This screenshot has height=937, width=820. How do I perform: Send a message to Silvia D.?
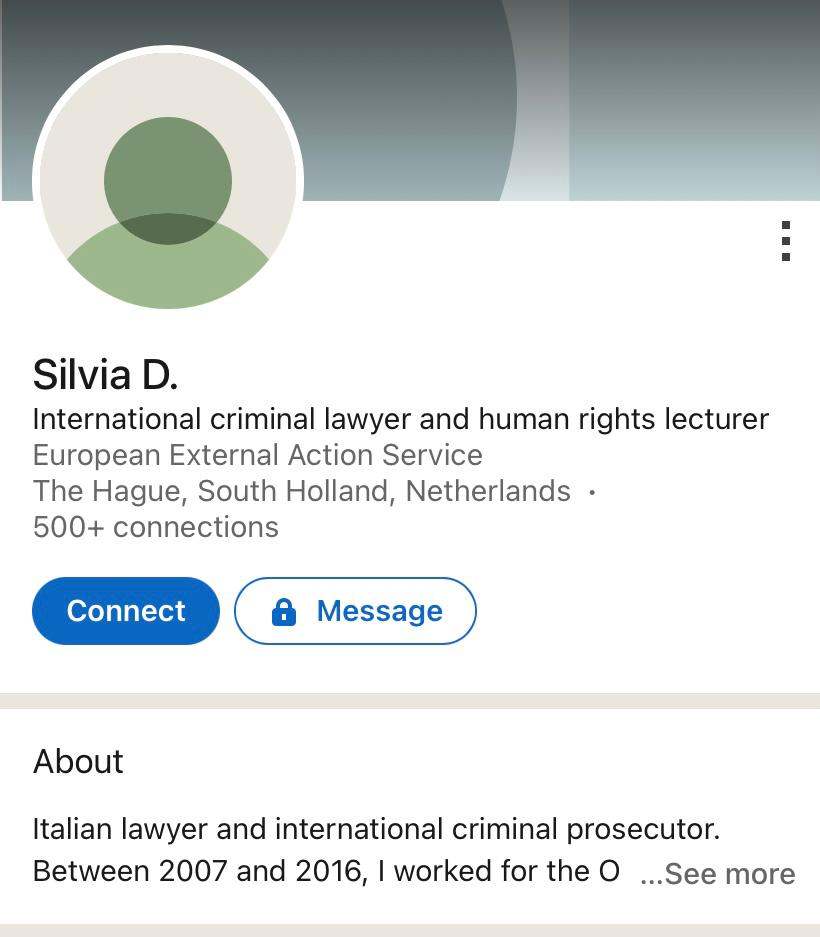coord(355,611)
